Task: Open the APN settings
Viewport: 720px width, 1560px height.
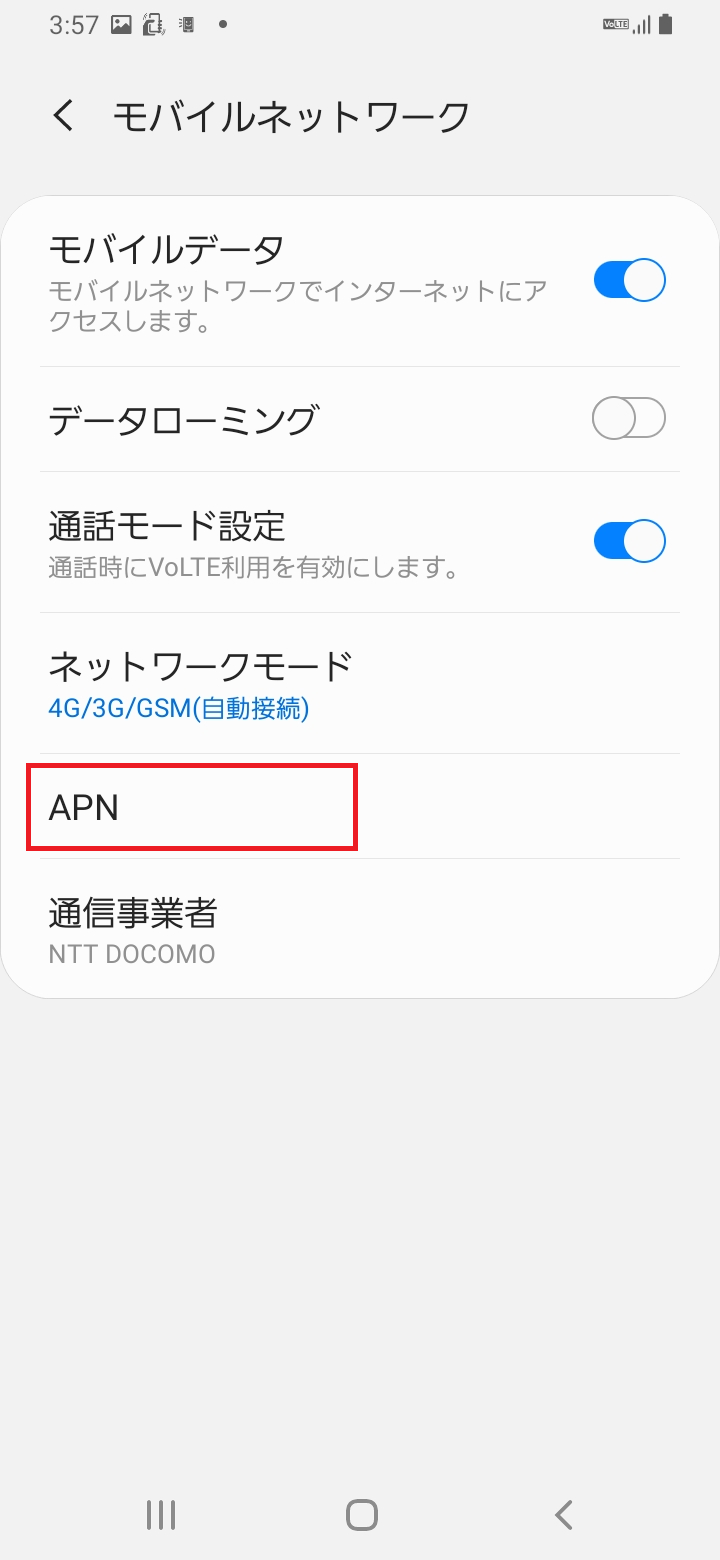Action: (x=190, y=807)
